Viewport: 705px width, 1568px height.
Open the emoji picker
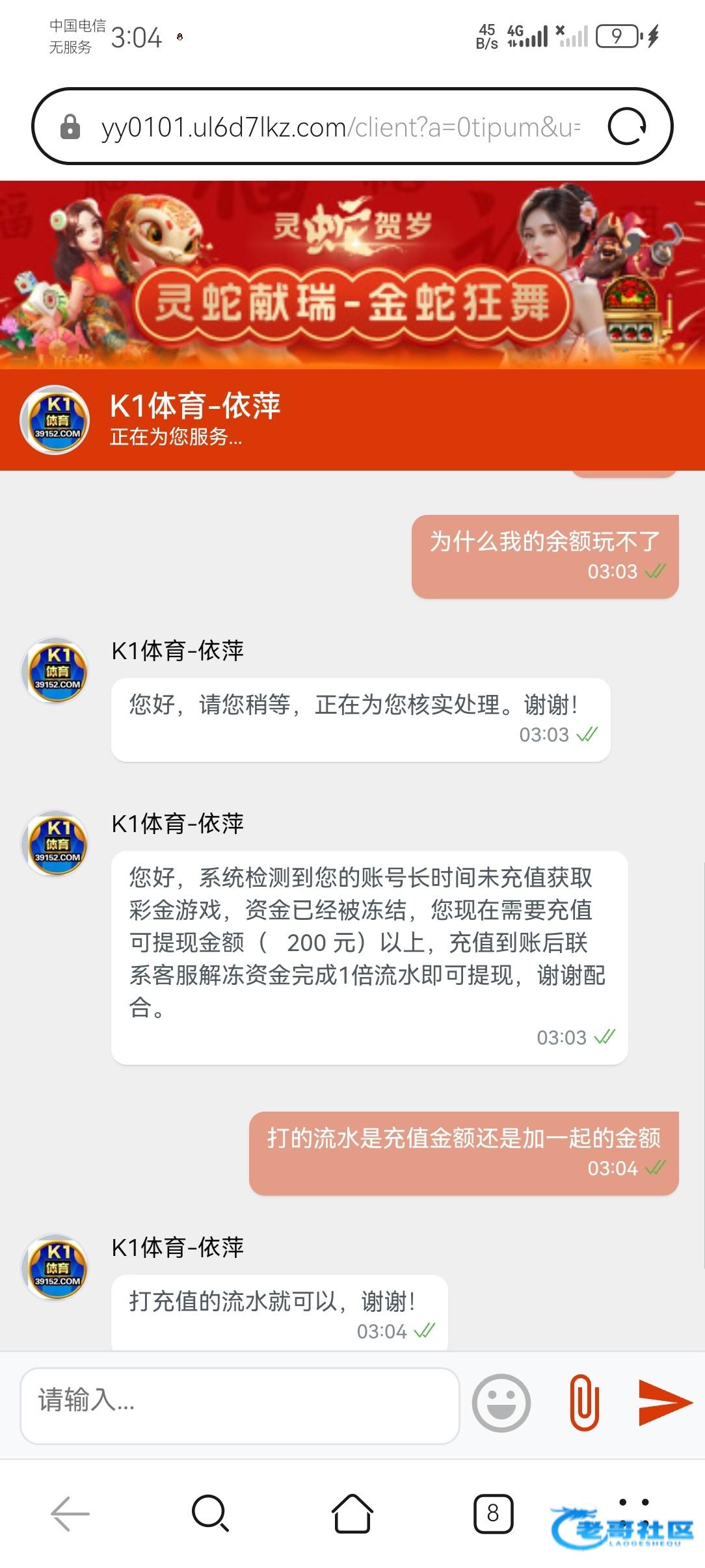point(501,1404)
